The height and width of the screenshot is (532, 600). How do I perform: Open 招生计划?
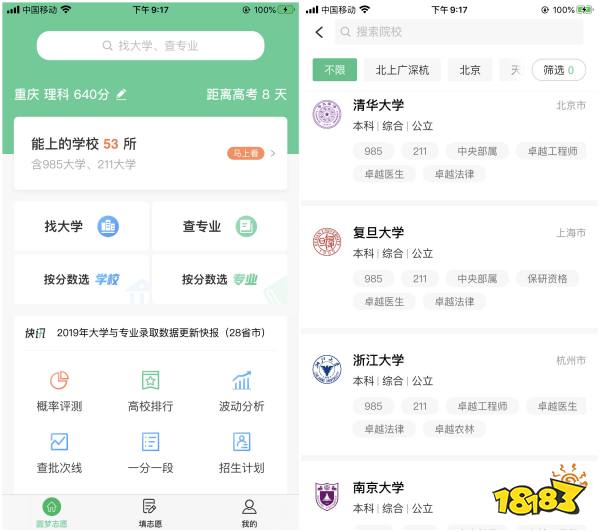[241, 452]
